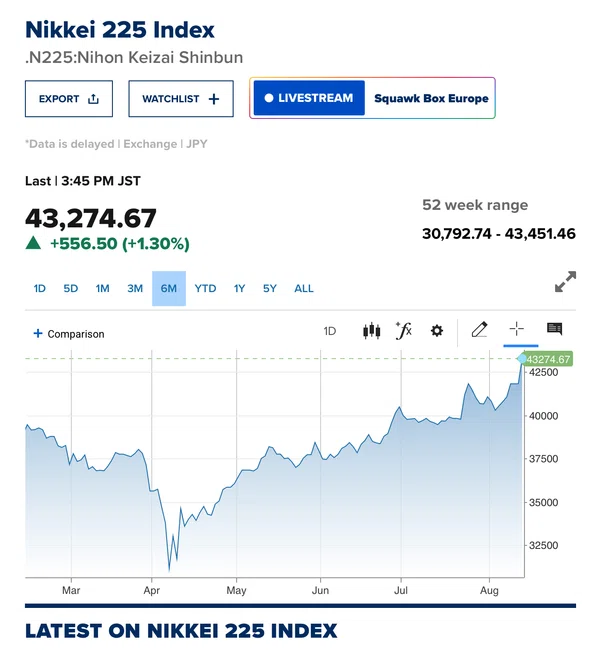Change chart type with candlestick icon
Screen dimensions: 594x650
371,331
